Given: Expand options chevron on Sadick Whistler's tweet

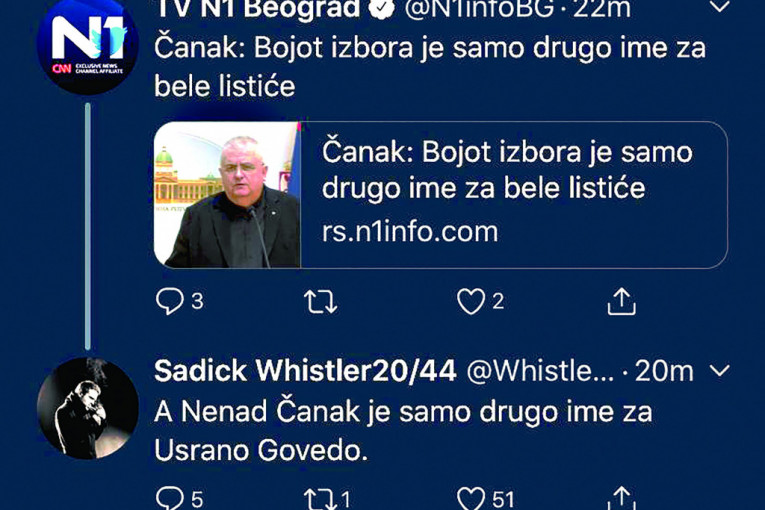Looking at the screenshot, I should [x=718, y=372].
